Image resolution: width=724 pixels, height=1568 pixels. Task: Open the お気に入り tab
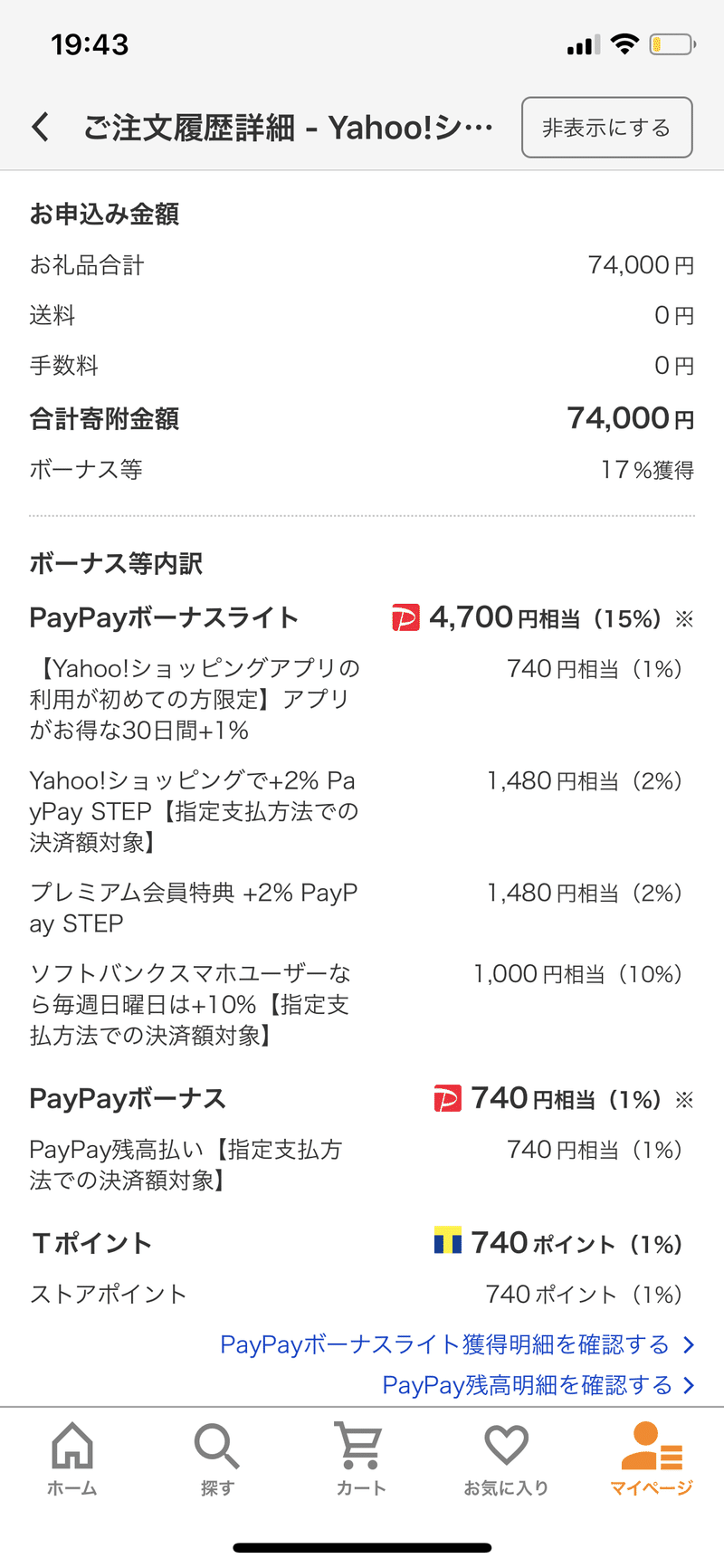click(506, 1459)
